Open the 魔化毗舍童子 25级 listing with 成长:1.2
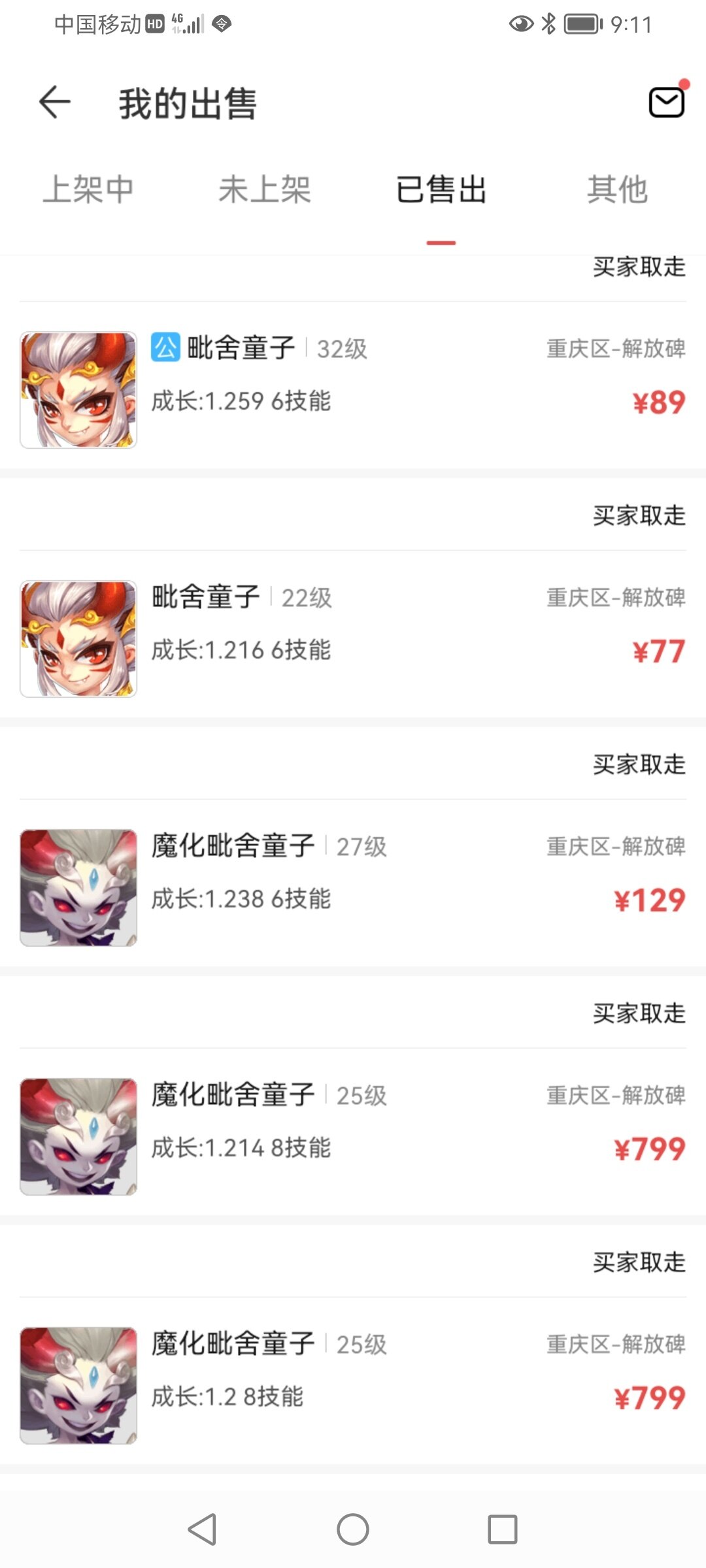The width and height of the screenshot is (706, 1568). point(353,1386)
